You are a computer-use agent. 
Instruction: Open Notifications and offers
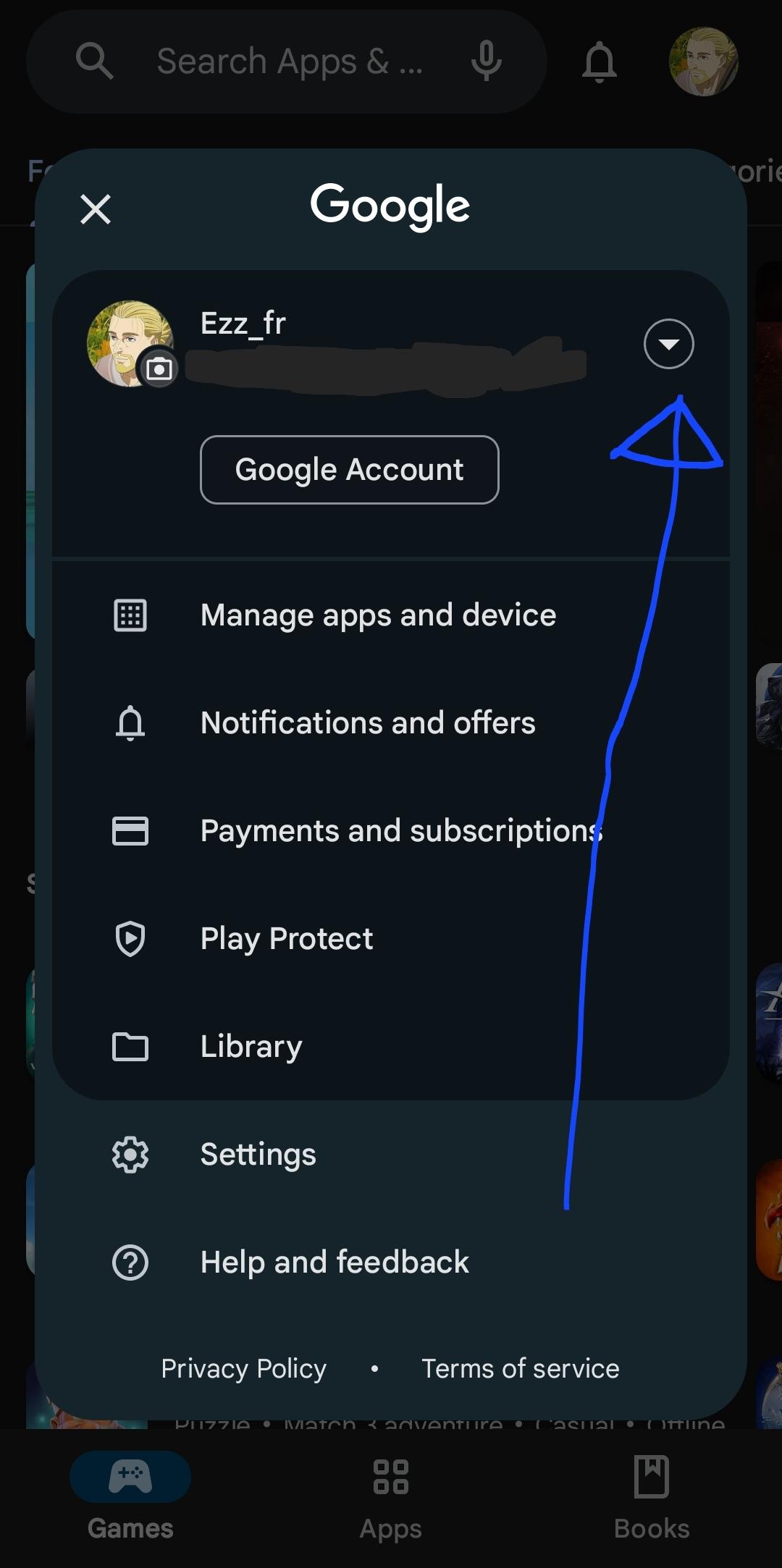[x=367, y=723]
